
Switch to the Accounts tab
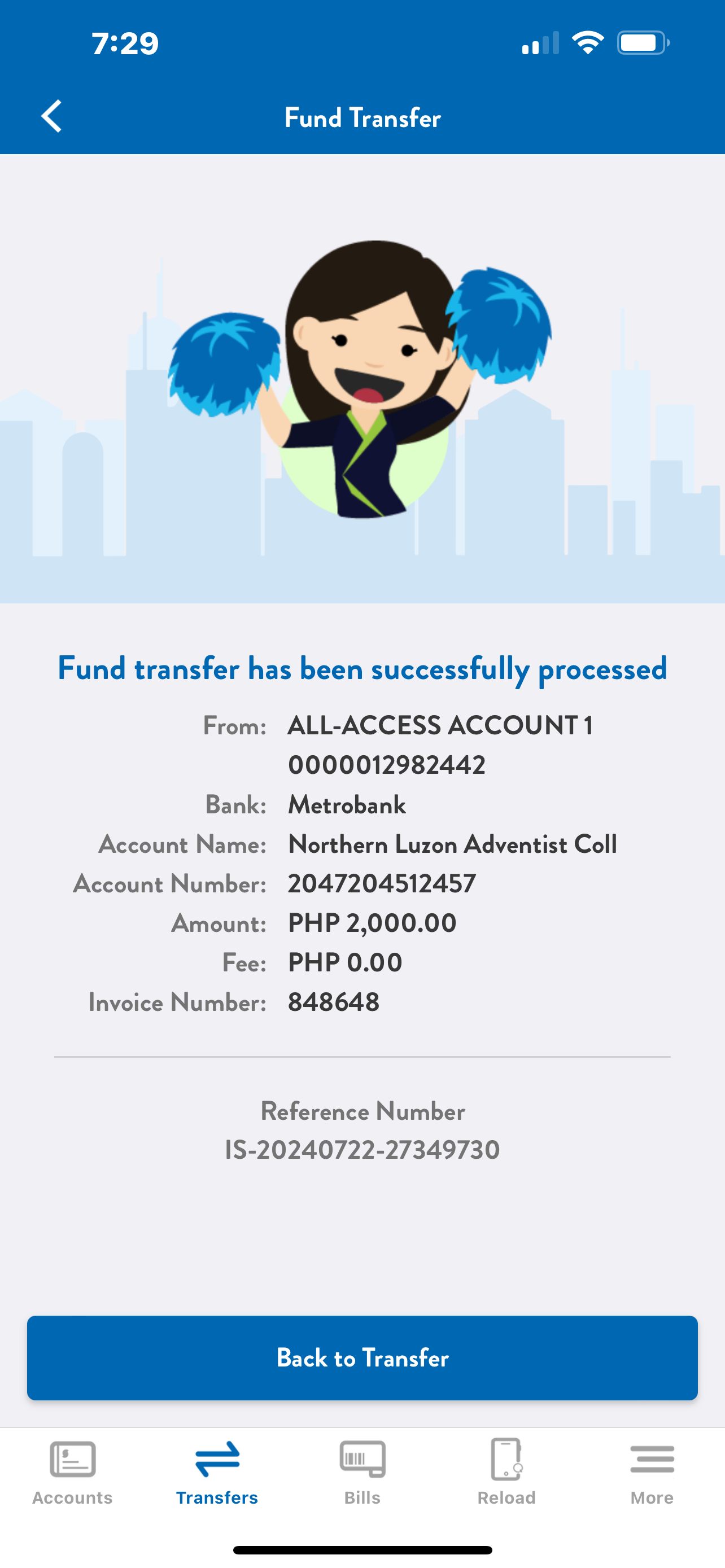point(72,1472)
